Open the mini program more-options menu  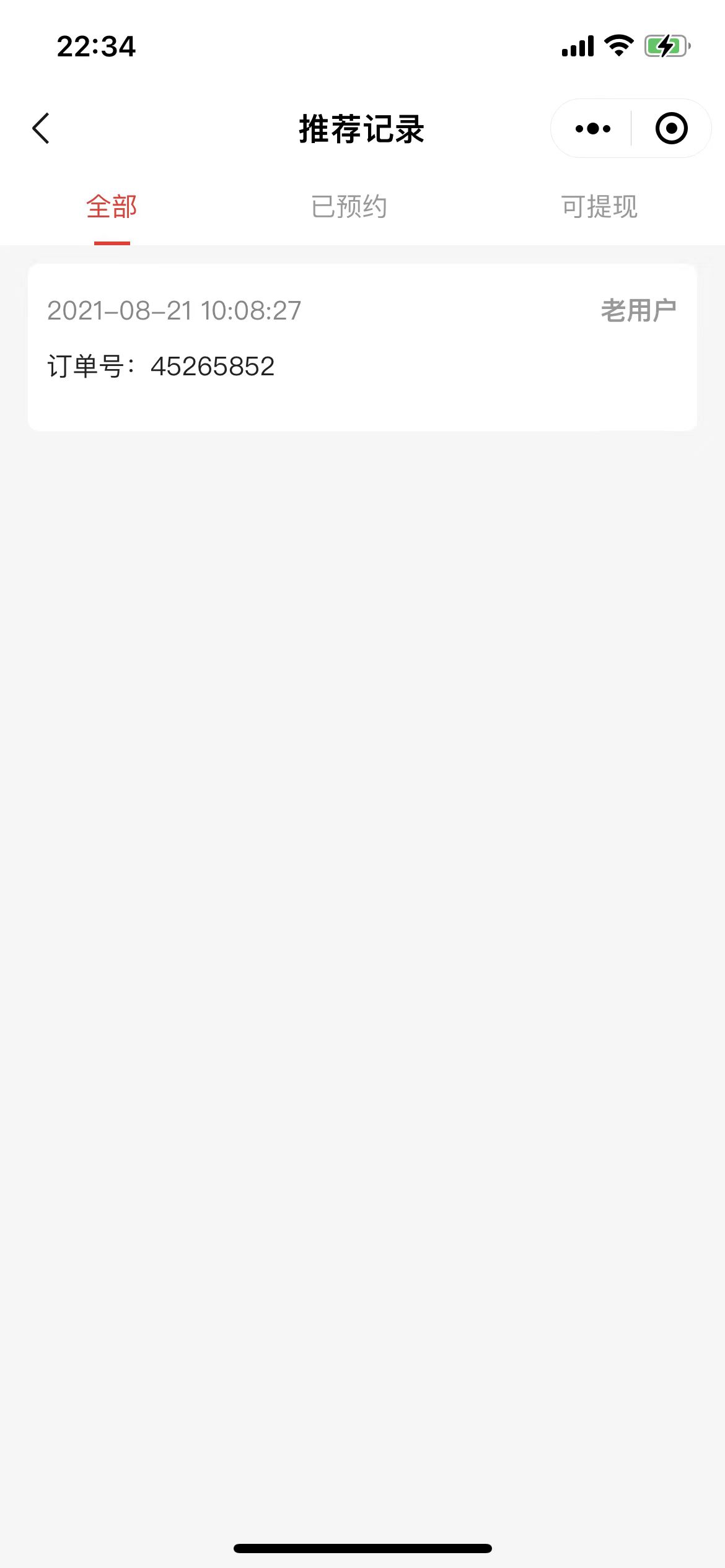pos(592,129)
